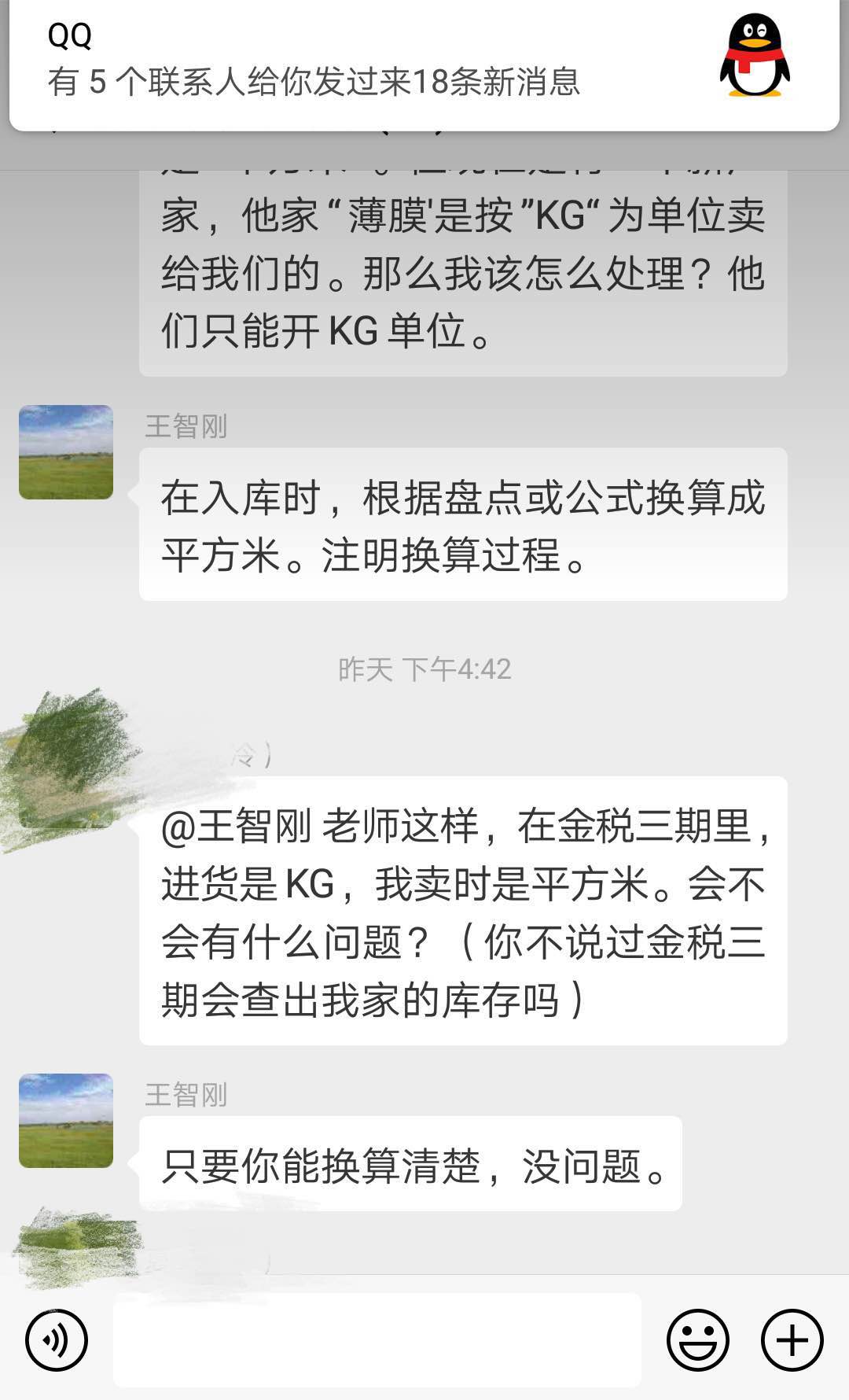Select the message about 金税三期 inventory check
The image size is (849, 1400).
coord(464,912)
